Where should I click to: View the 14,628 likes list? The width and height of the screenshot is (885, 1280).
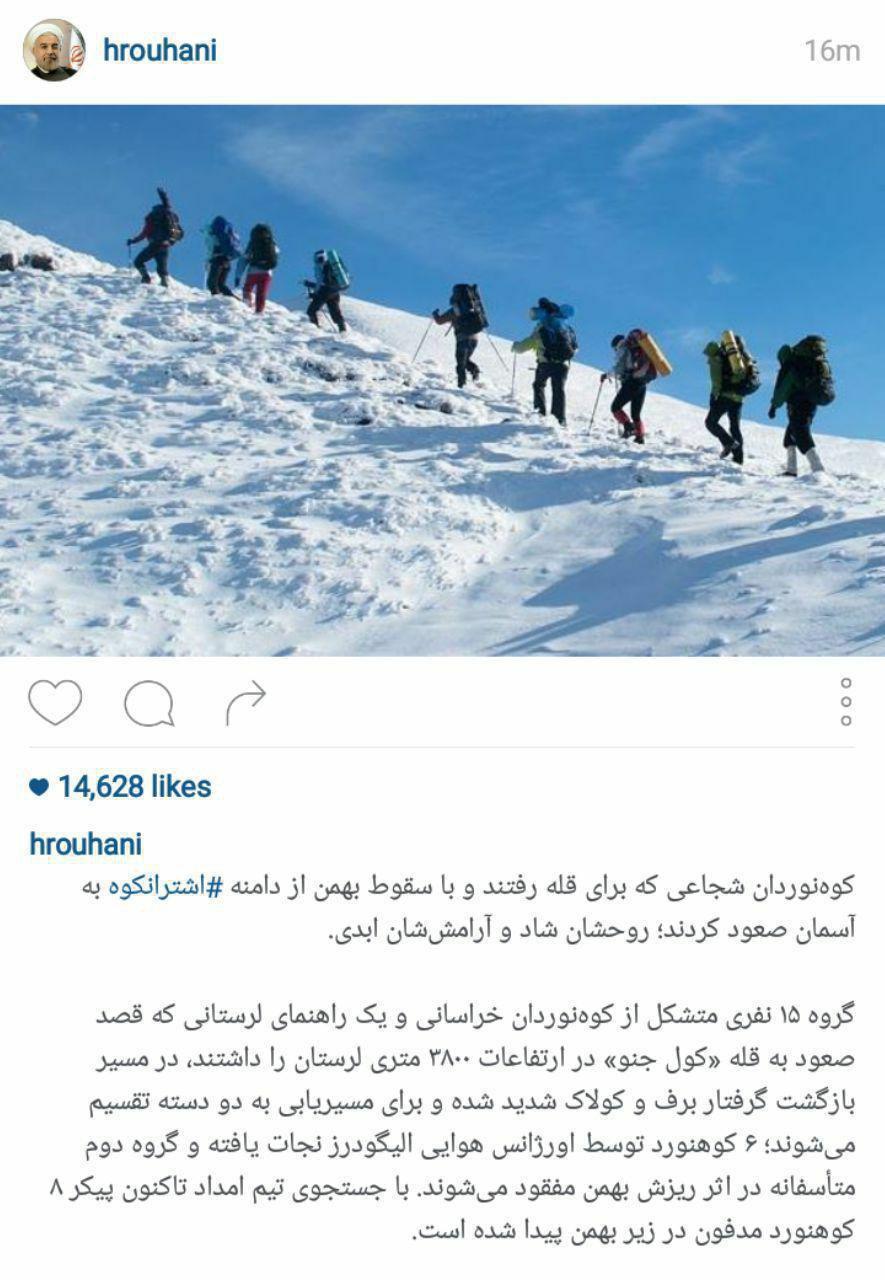pos(134,787)
